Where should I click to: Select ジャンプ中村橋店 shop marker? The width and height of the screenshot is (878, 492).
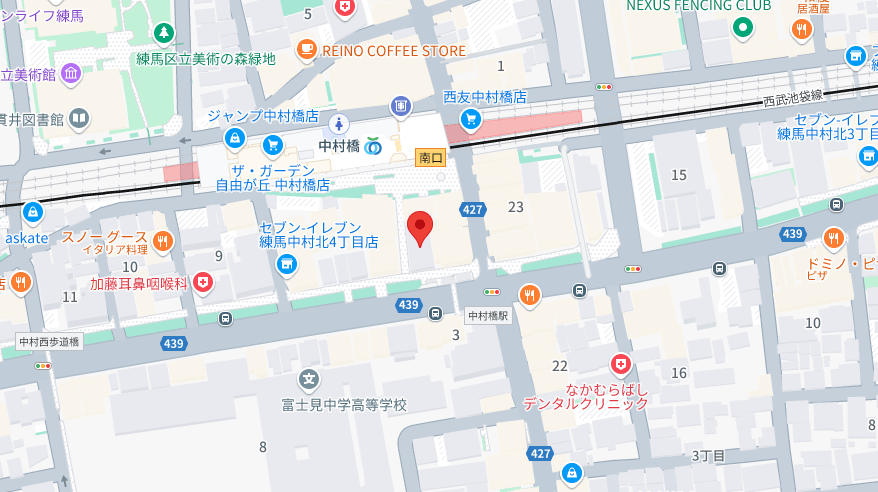234,138
